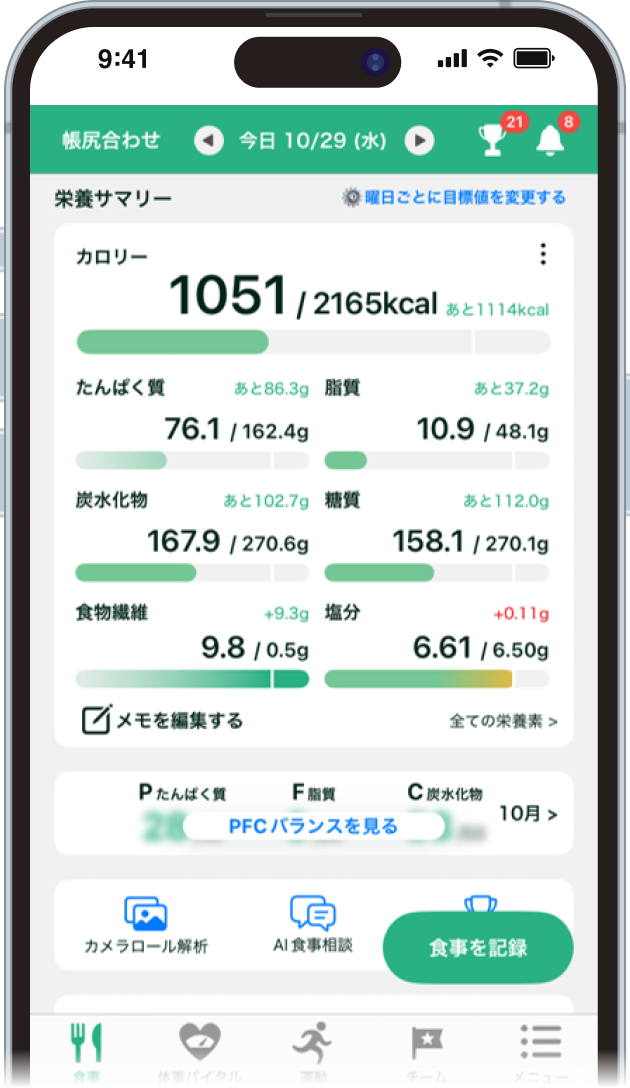This screenshot has width=630, height=1088.
Task: Go to the next day
Action: pyautogui.click(x=420, y=141)
